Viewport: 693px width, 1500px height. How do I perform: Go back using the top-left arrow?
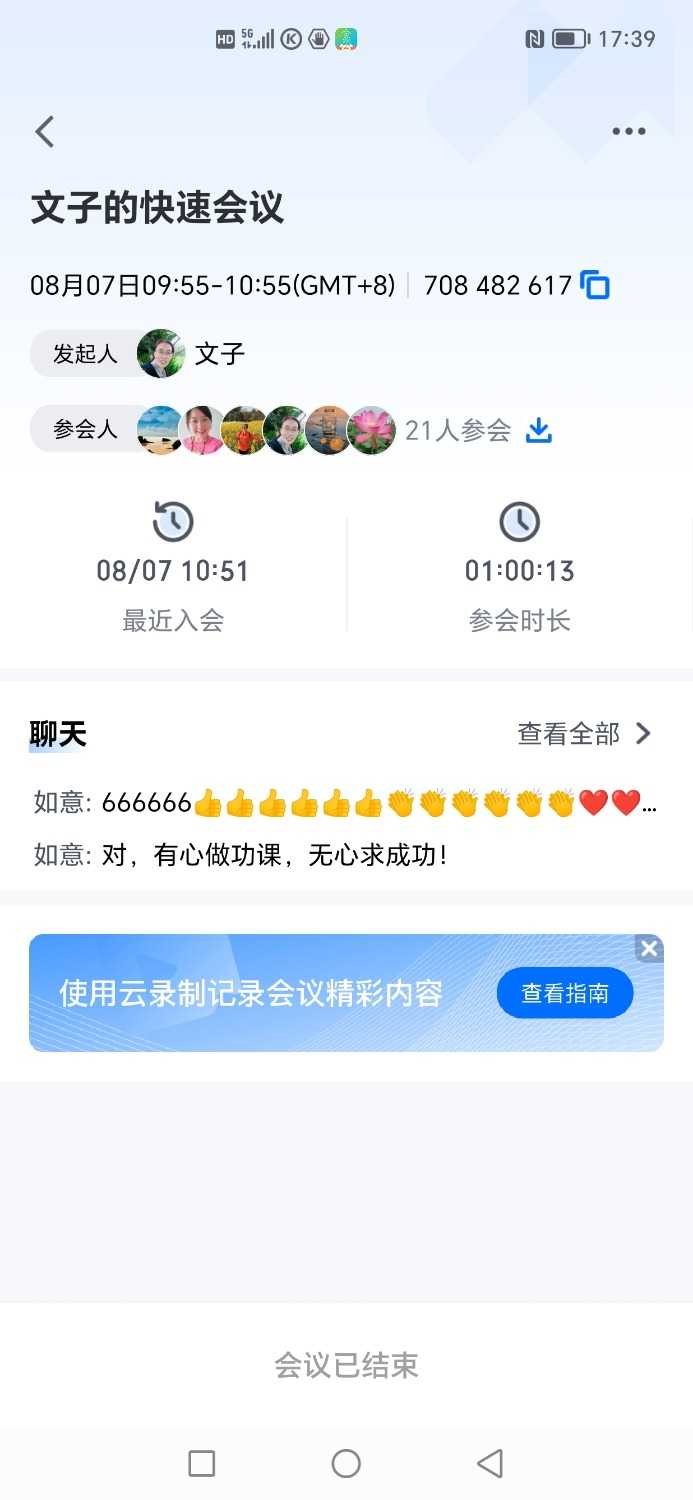tap(45, 132)
